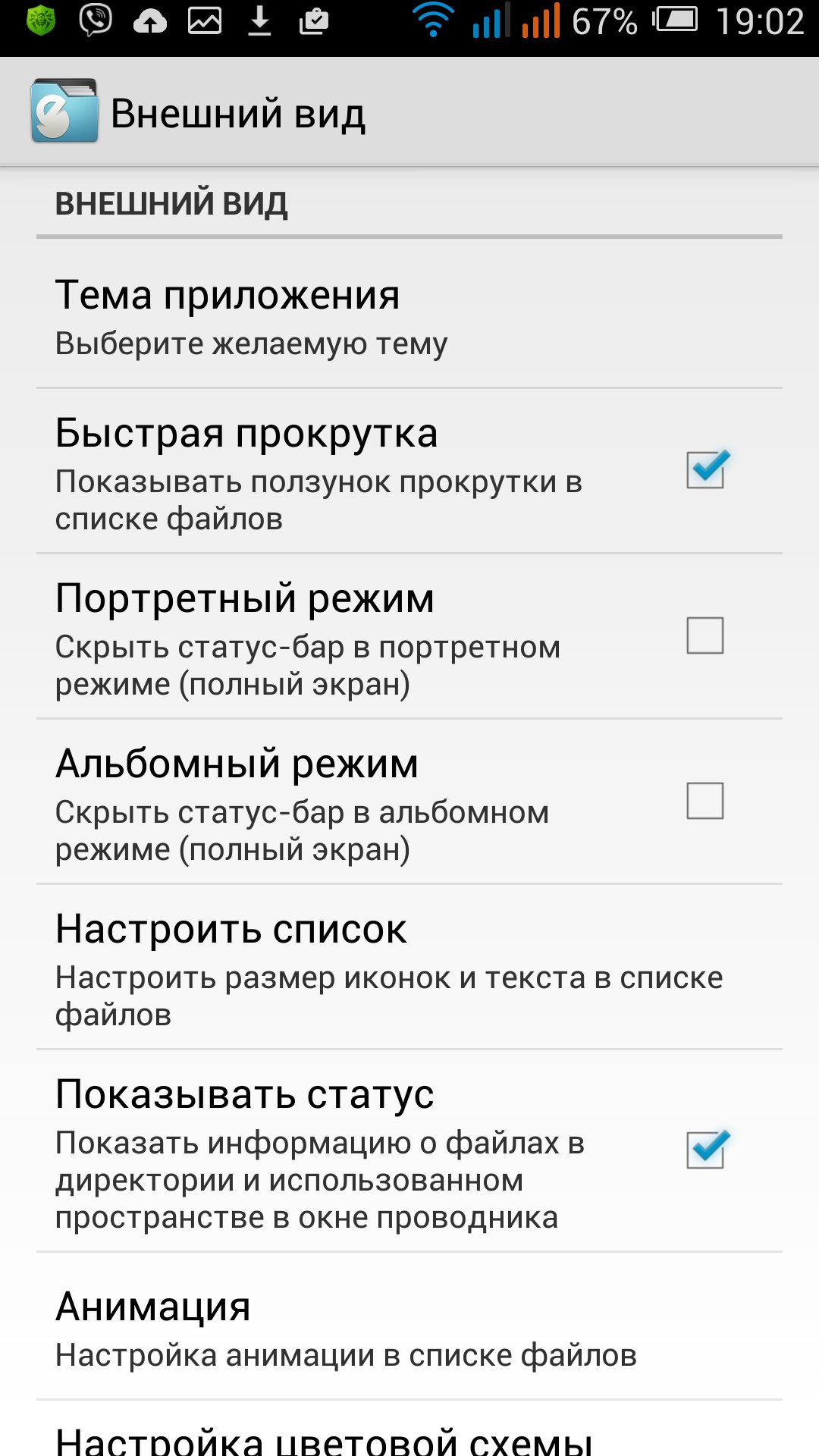Image resolution: width=819 pixels, height=1456 pixels.
Task: Open the Анимация settings
Action: [x=409, y=1327]
